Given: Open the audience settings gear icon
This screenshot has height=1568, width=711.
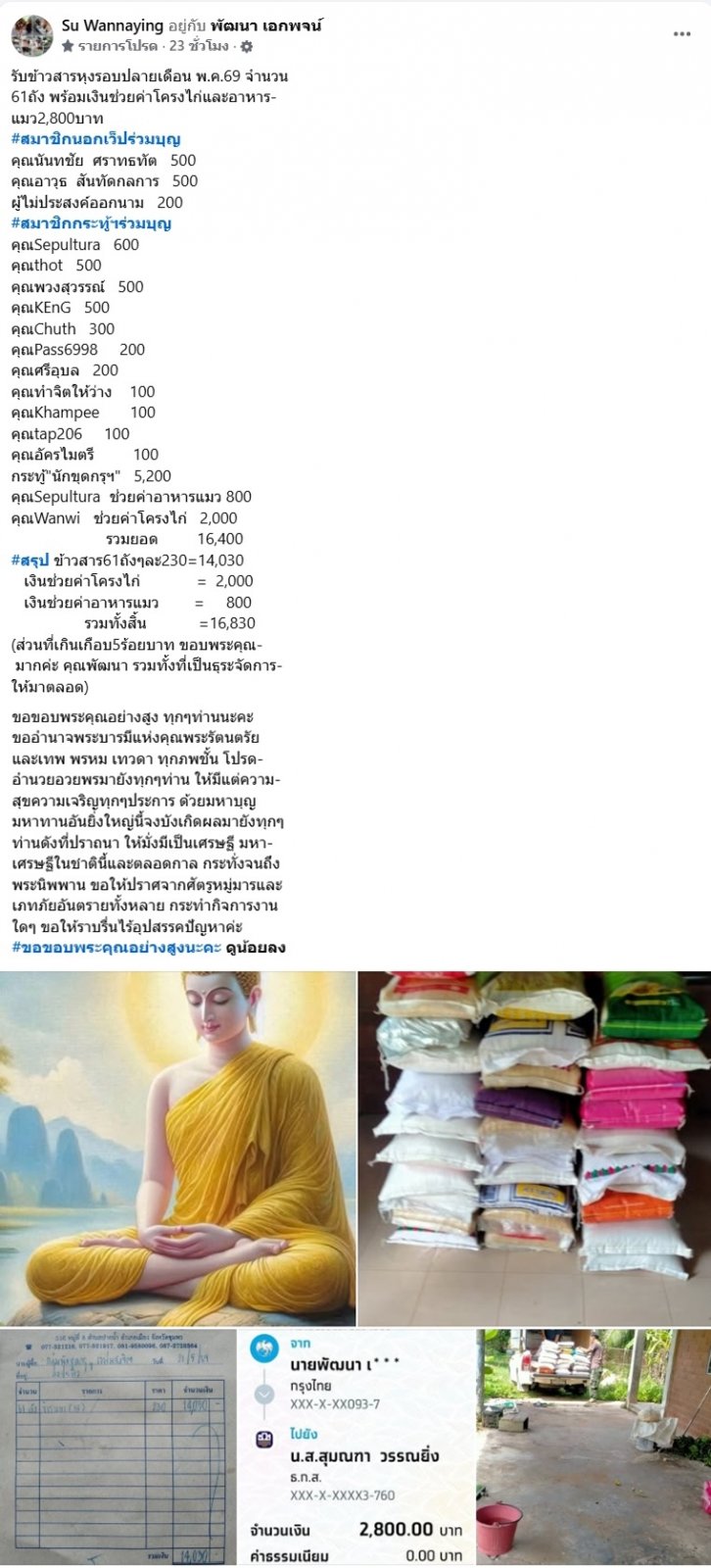Looking at the screenshot, I should click(247, 46).
